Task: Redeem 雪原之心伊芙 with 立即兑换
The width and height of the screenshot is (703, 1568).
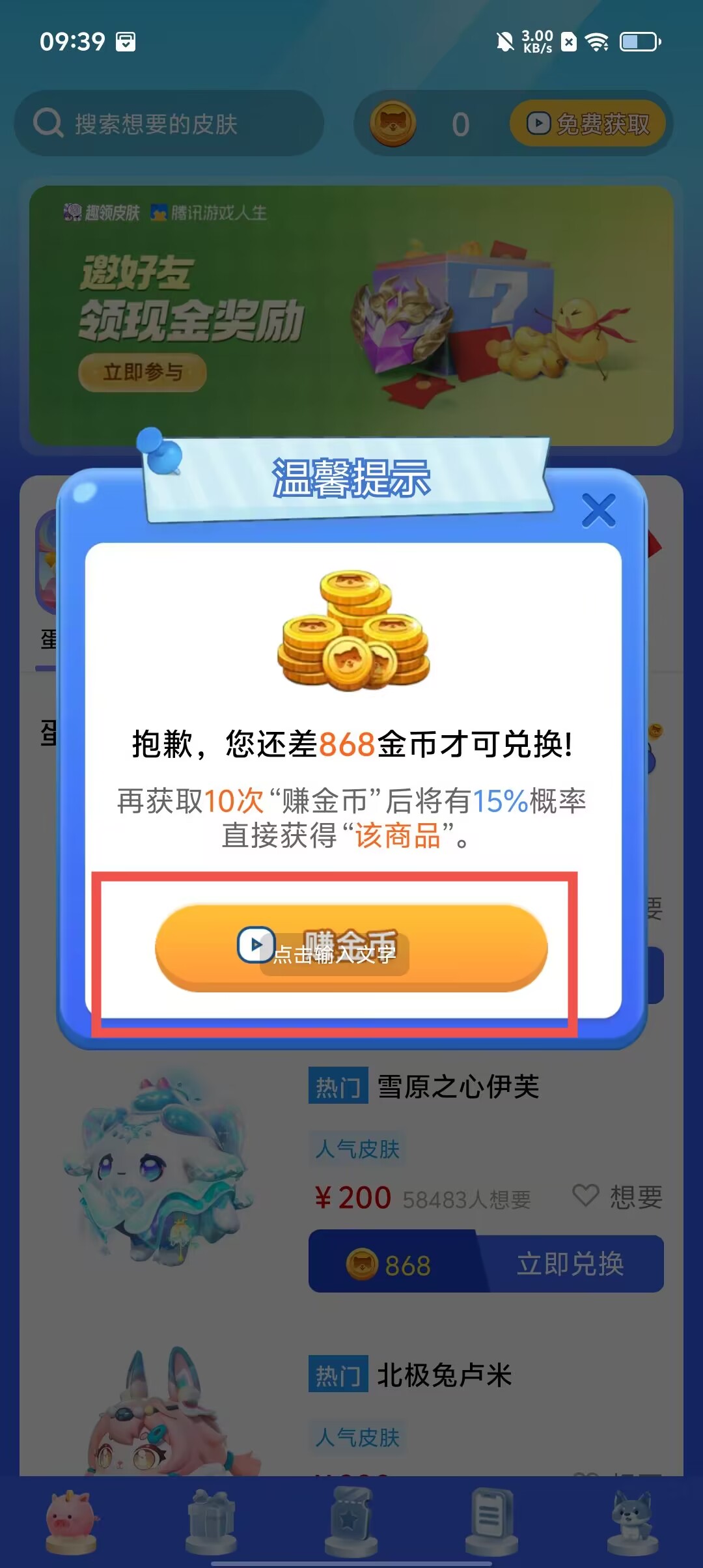Action: click(570, 1264)
